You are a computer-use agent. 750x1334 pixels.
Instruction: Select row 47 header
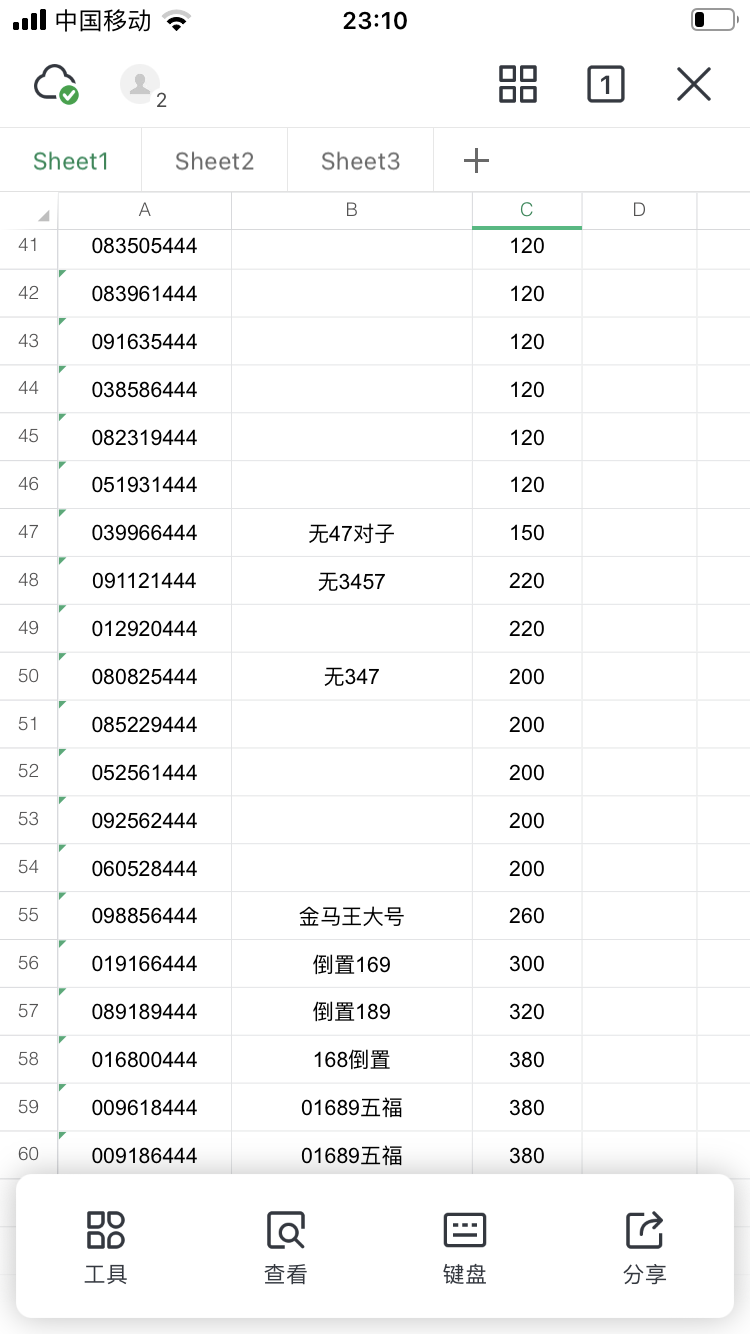[28, 533]
